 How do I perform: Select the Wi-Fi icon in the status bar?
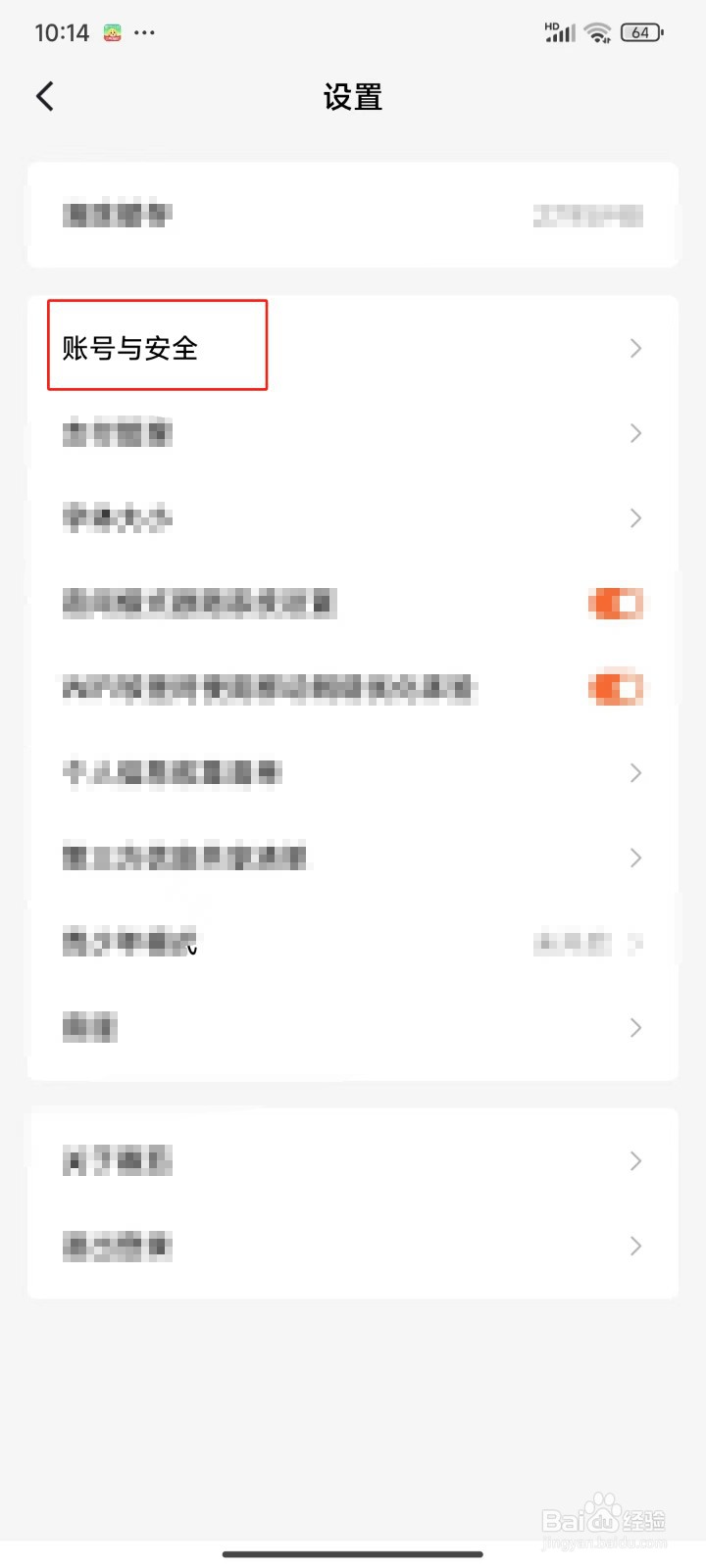(598, 31)
